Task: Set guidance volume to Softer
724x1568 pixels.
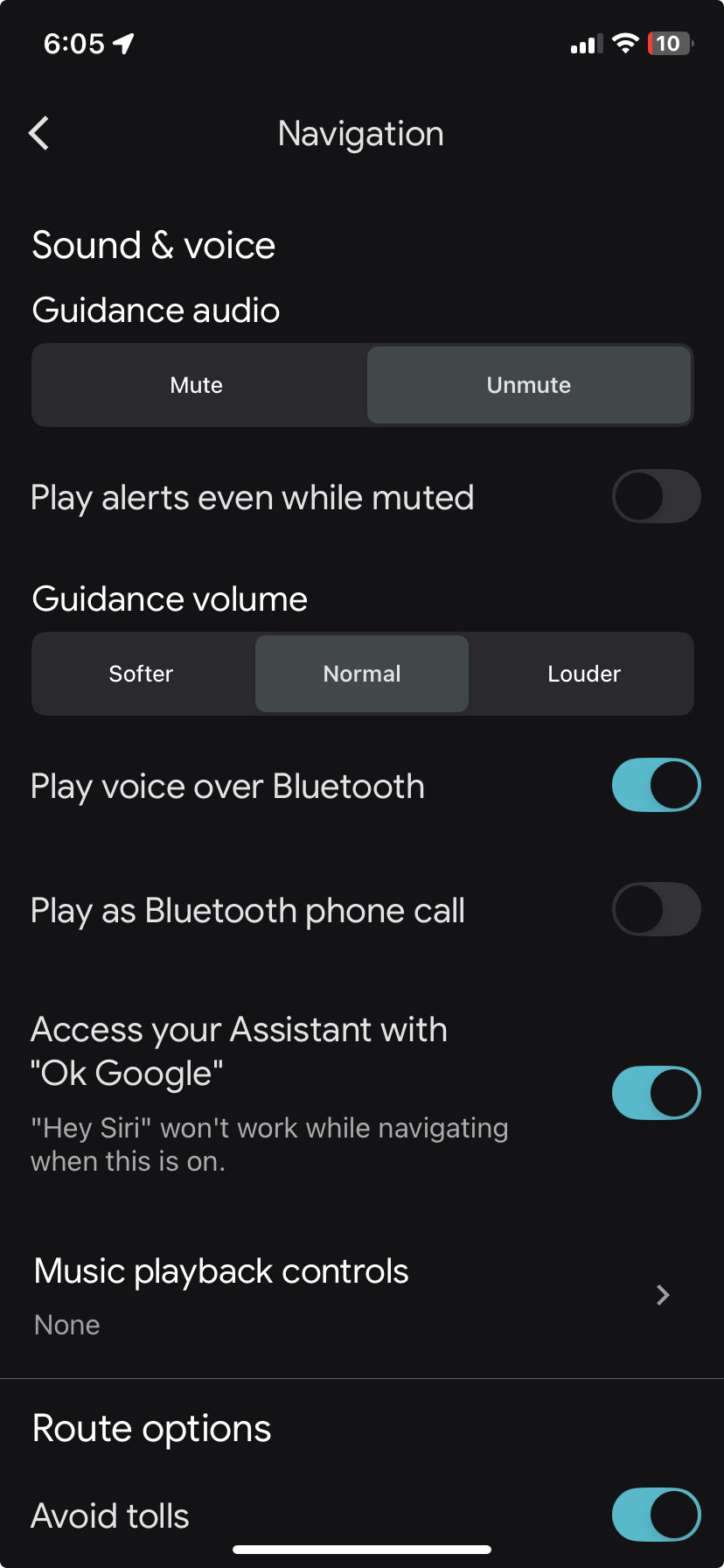Action: tap(142, 674)
